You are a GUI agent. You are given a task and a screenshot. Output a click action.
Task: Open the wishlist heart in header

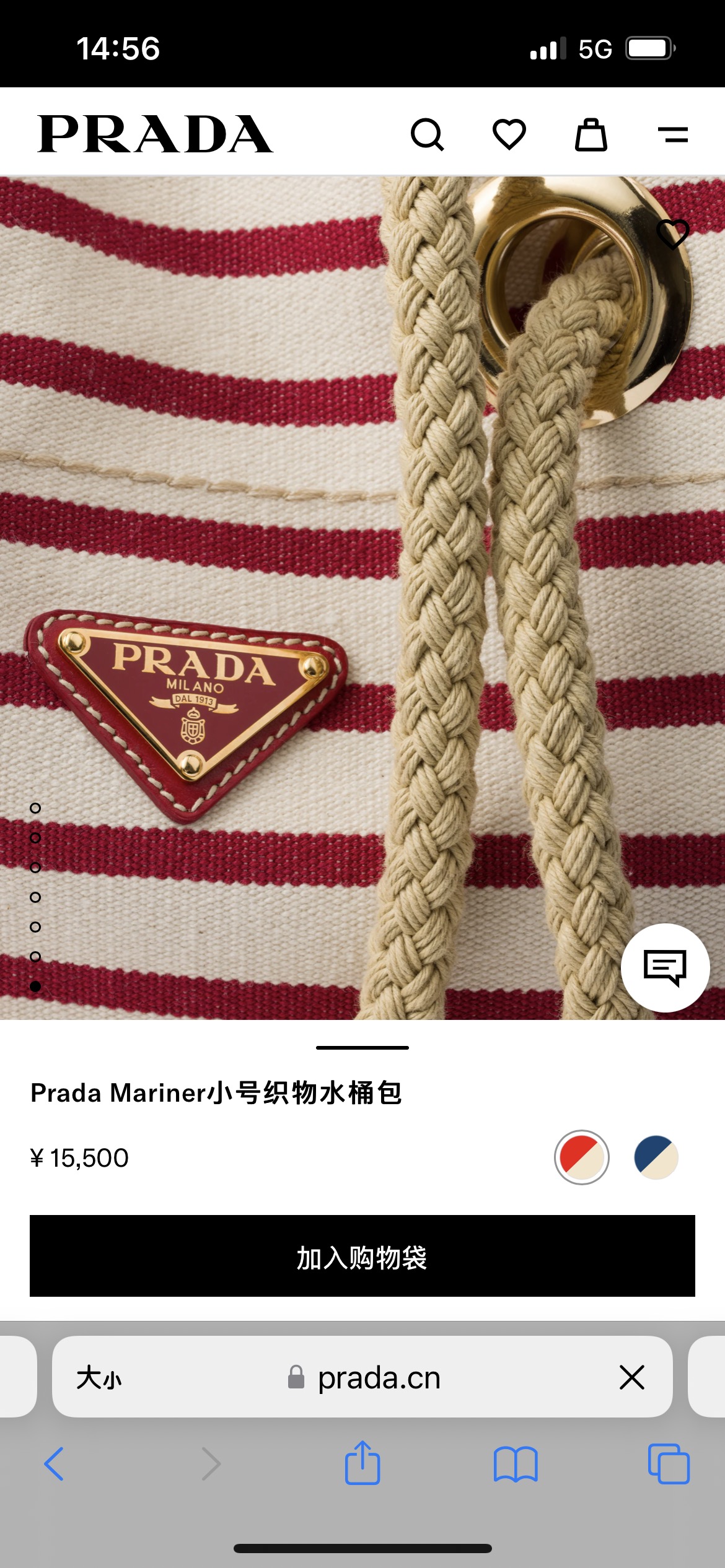[x=509, y=134]
